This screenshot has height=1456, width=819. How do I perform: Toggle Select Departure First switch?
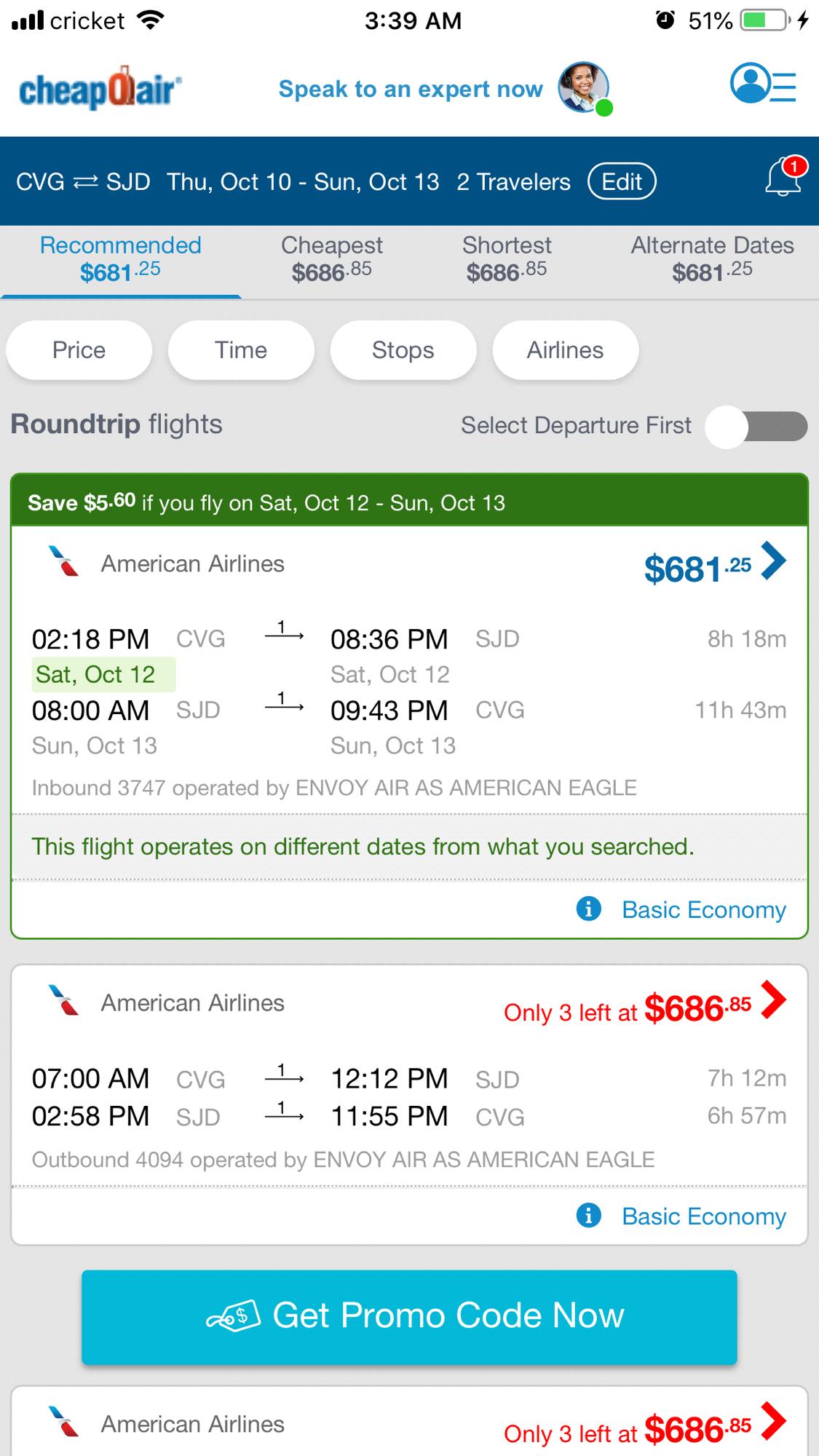coord(757,426)
